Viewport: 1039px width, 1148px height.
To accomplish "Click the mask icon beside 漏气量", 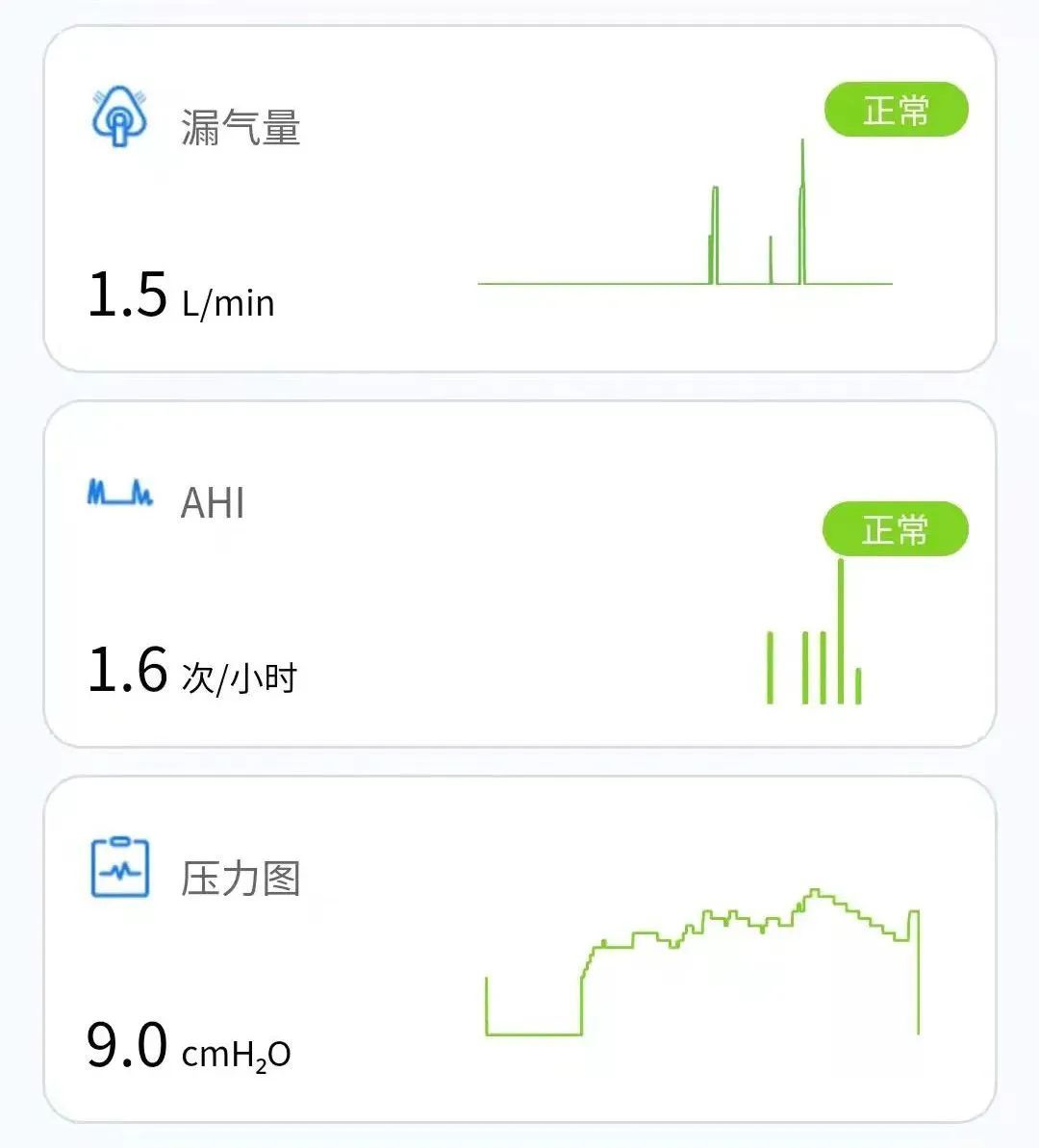I will (x=118, y=114).
